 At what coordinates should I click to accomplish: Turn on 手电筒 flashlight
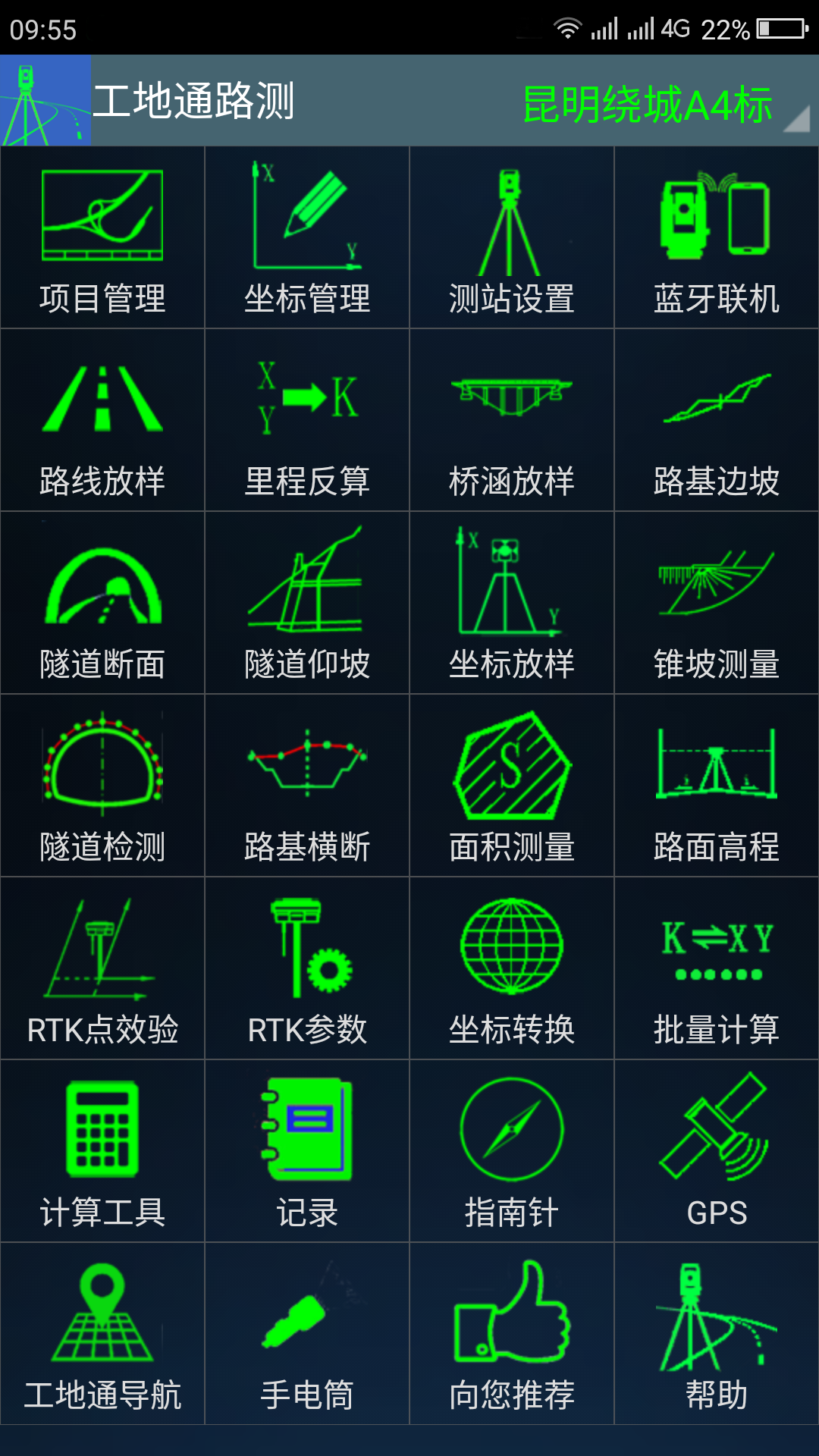(x=307, y=1335)
